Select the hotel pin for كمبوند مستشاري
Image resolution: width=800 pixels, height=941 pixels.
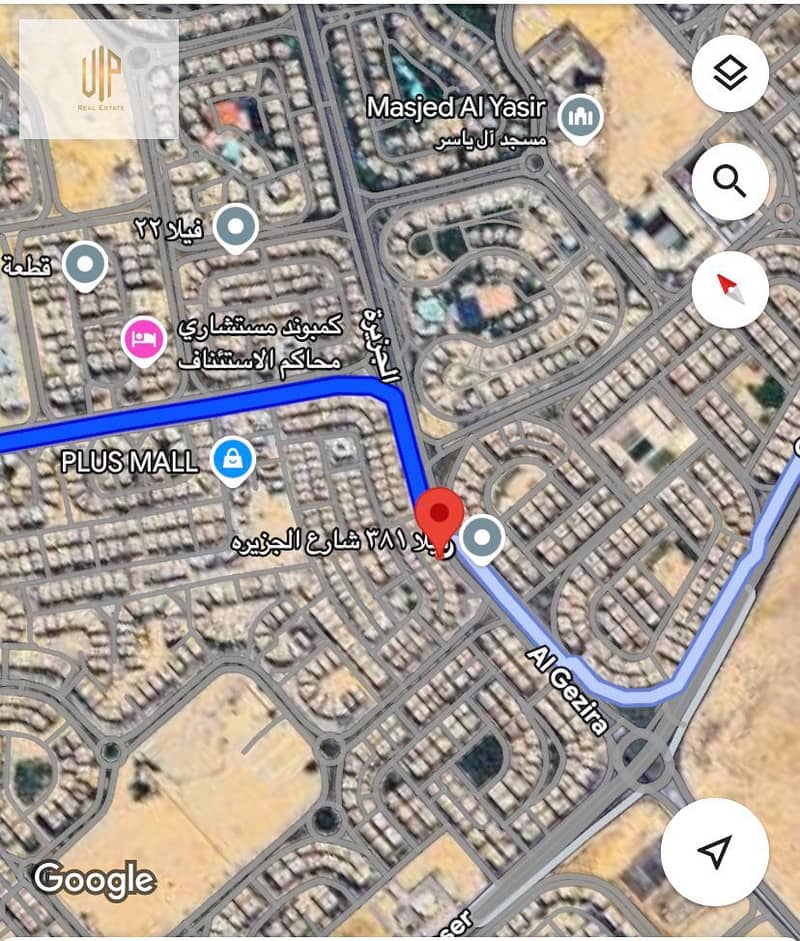[x=144, y=340]
